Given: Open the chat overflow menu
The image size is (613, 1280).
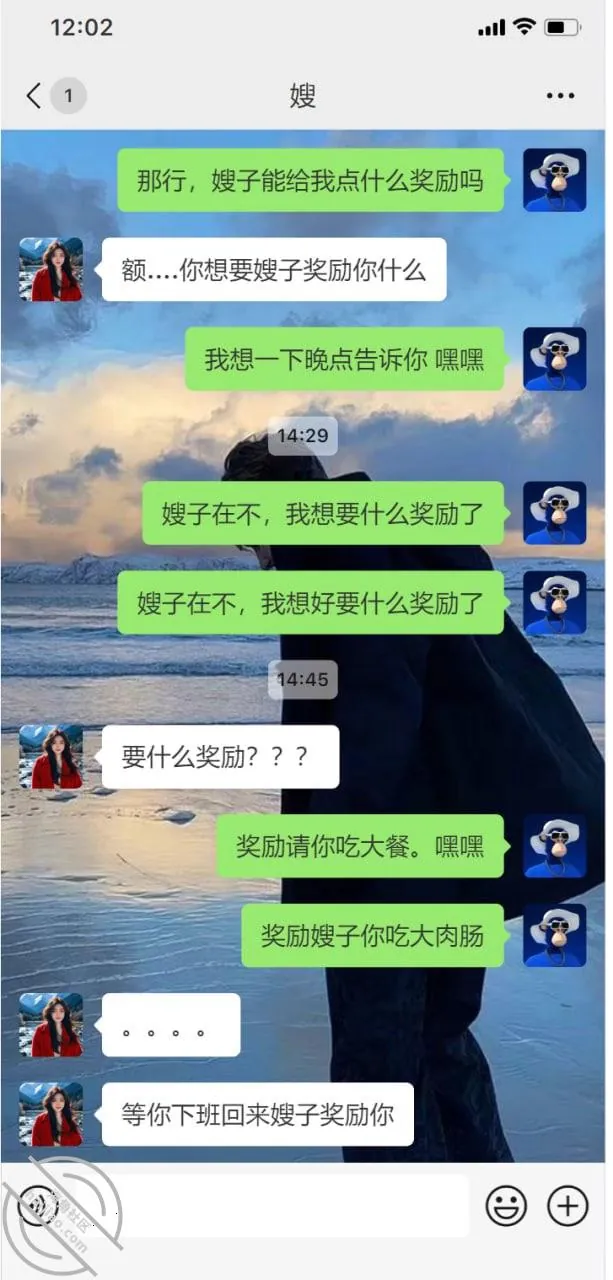Looking at the screenshot, I should (x=560, y=96).
